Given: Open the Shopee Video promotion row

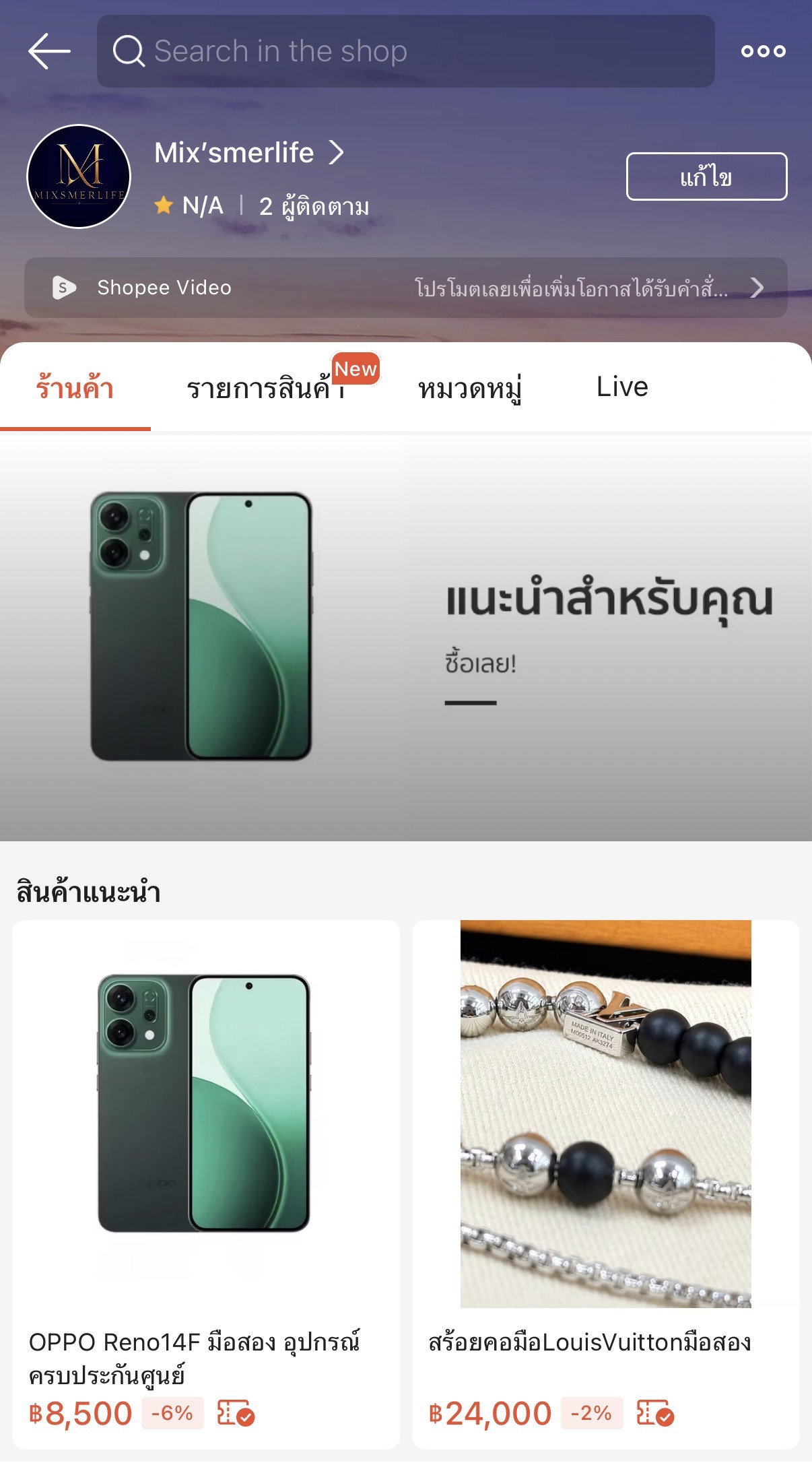Looking at the screenshot, I should tap(405, 288).
